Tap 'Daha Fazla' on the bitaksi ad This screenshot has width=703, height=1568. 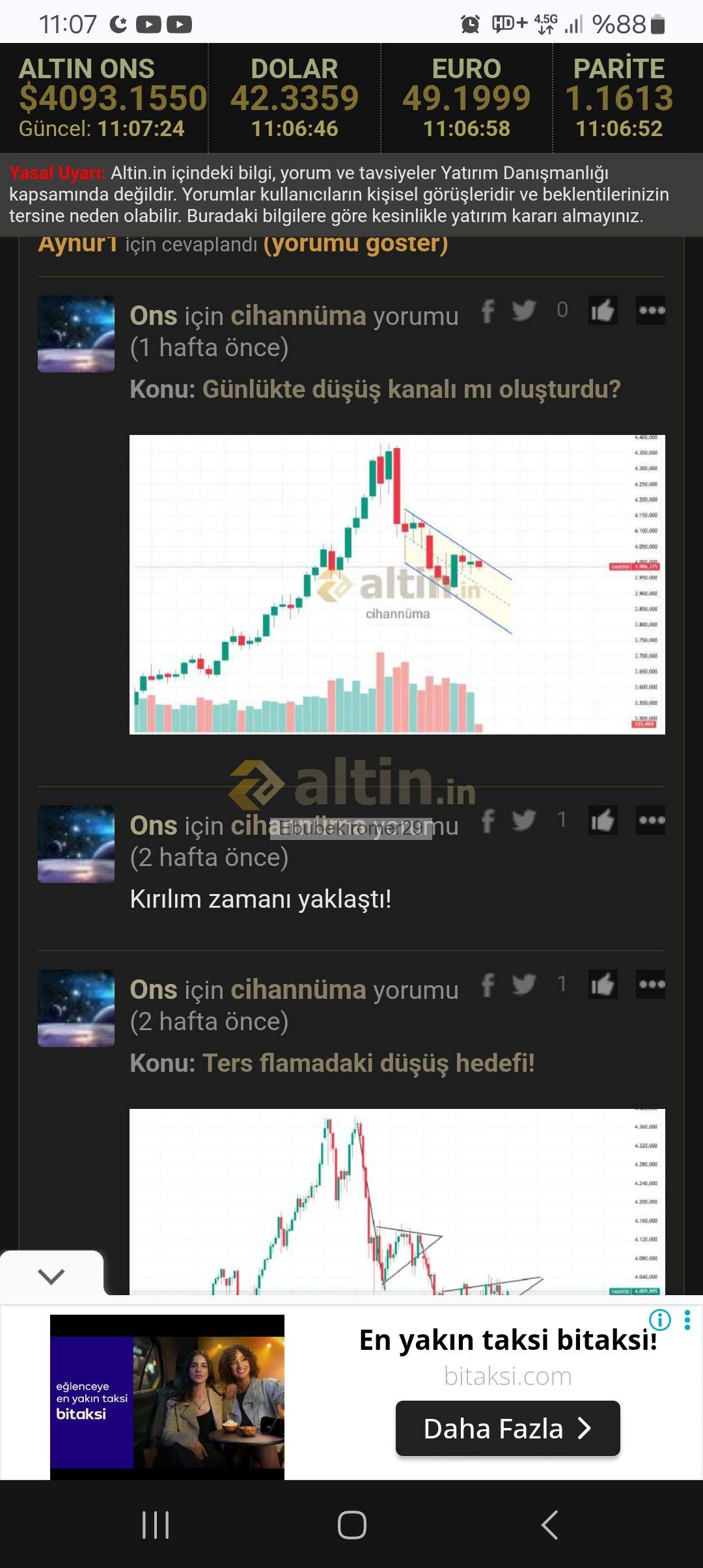(508, 1429)
